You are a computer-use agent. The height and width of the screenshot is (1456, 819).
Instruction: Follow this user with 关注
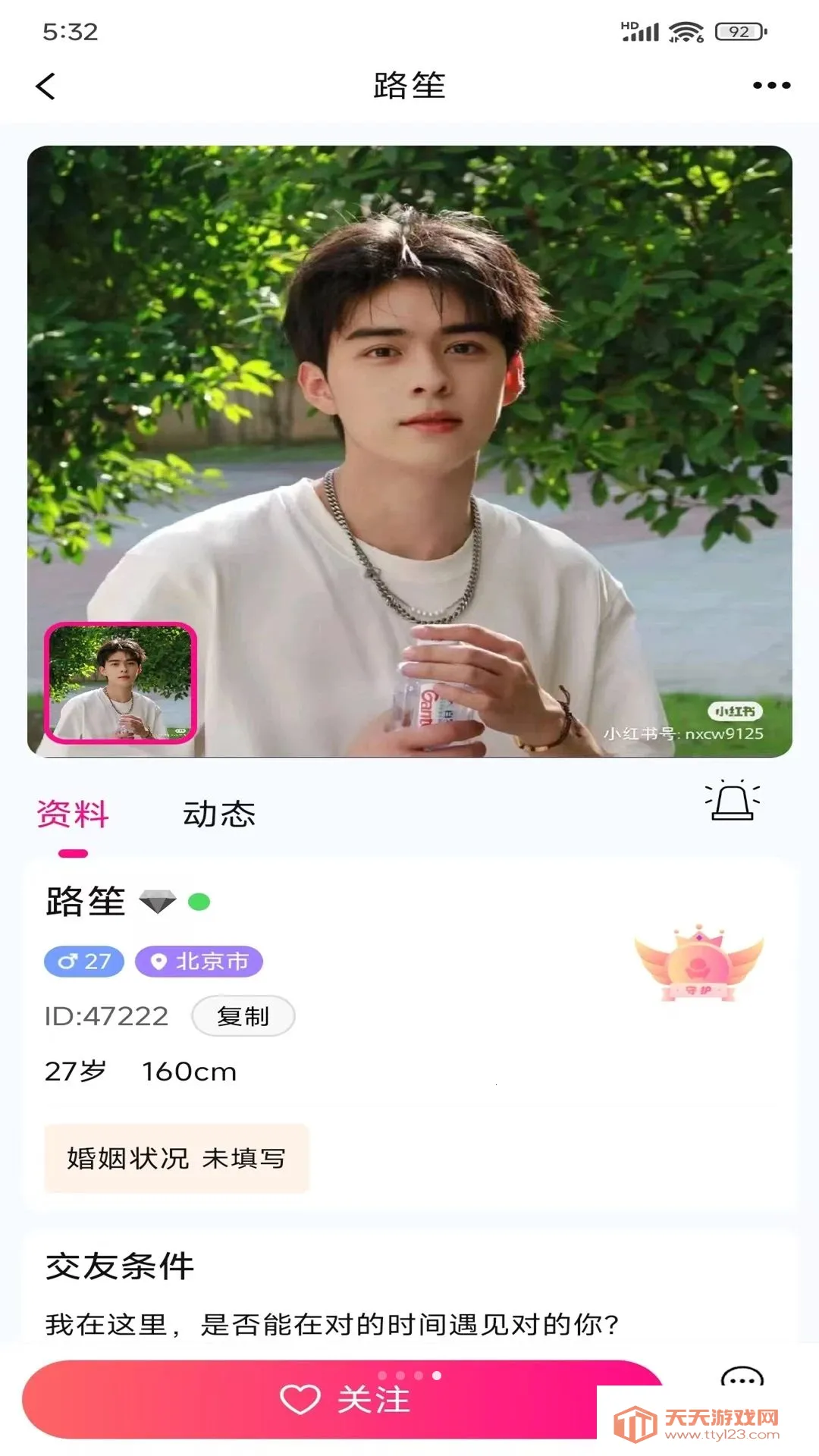coord(345,1399)
